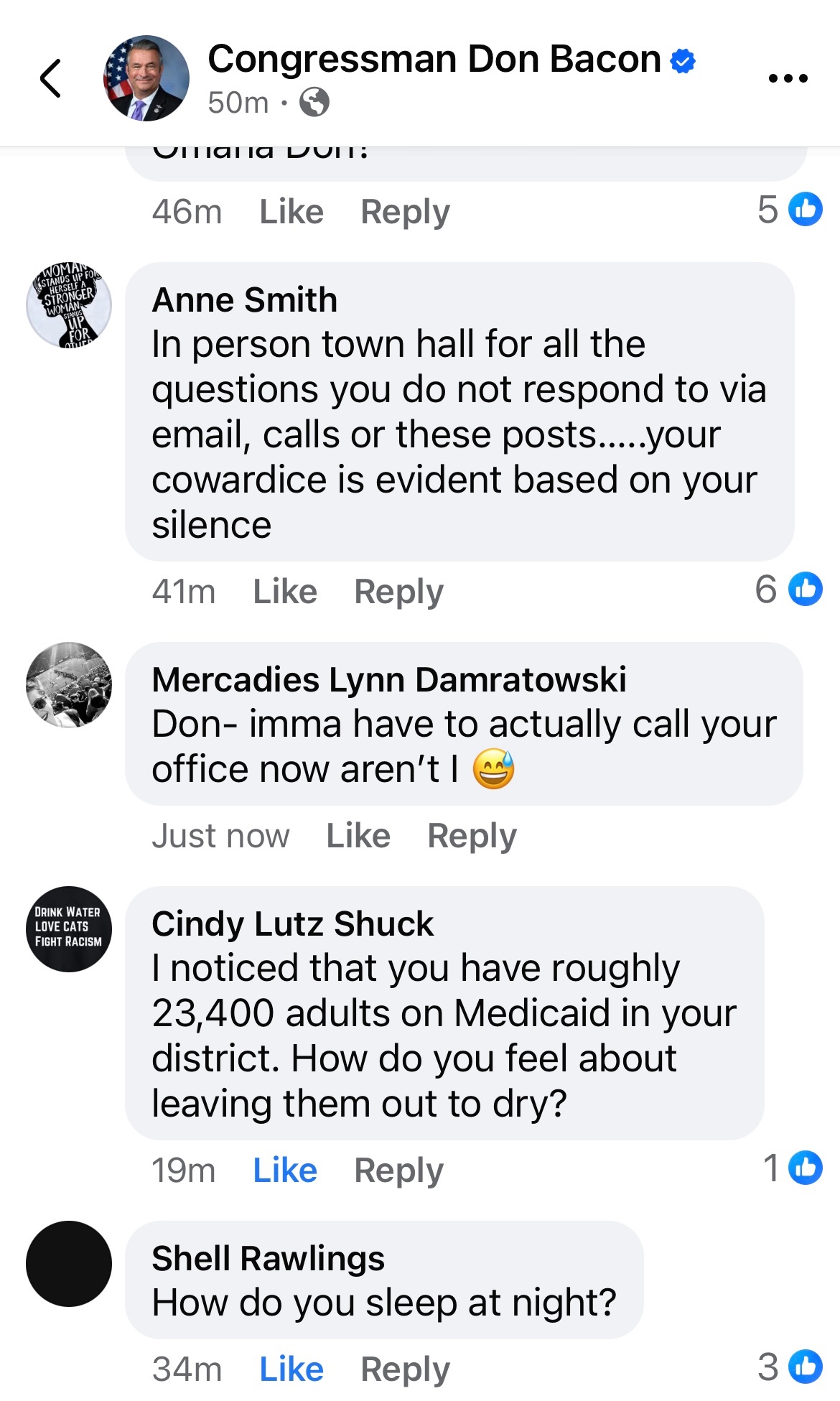Unlike Cindy Lutz Shuck's comment
The height and width of the screenshot is (1401, 840).
tap(285, 1170)
